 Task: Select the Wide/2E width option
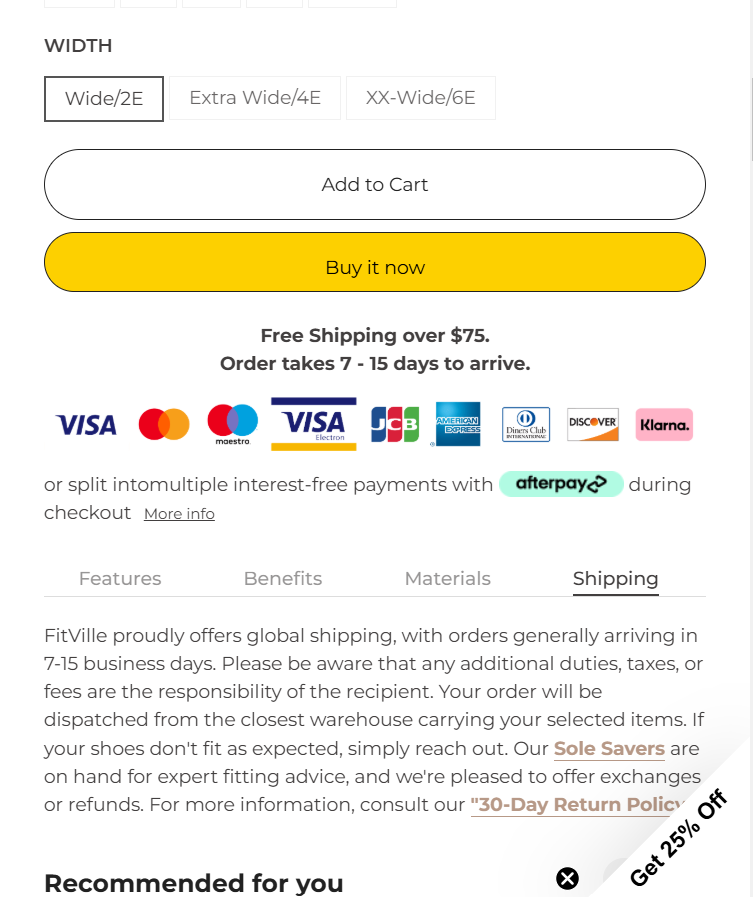(104, 99)
